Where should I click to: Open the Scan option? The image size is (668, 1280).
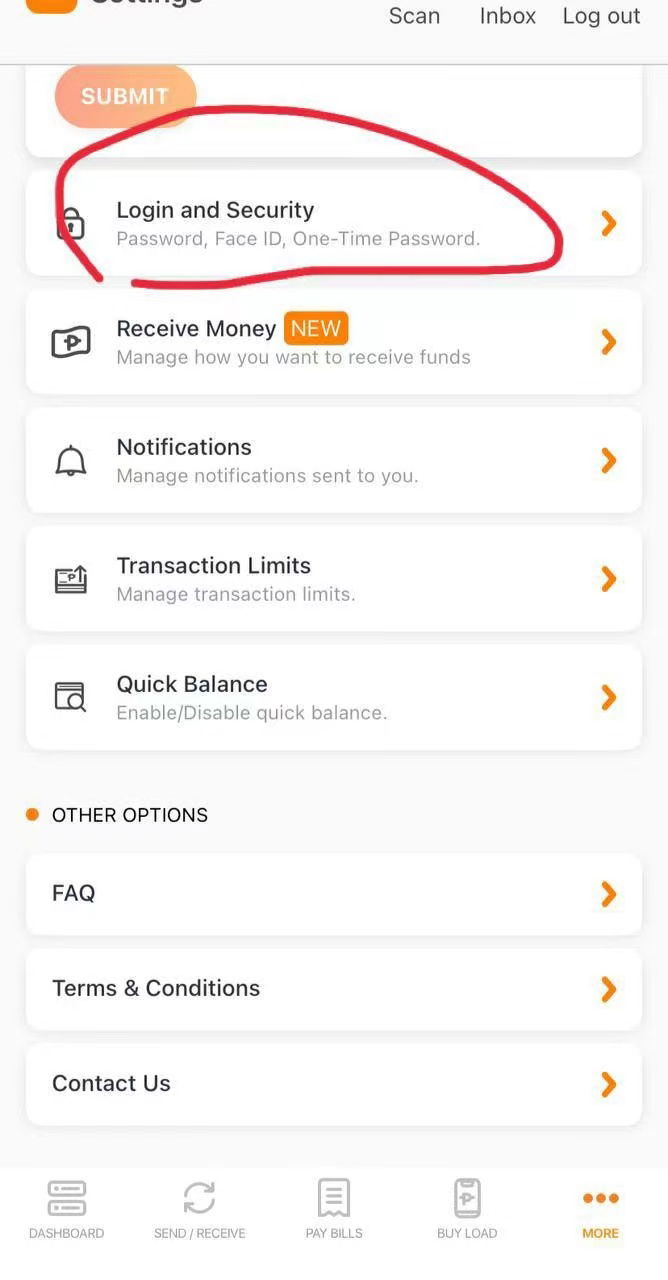click(x=414, y=16)
